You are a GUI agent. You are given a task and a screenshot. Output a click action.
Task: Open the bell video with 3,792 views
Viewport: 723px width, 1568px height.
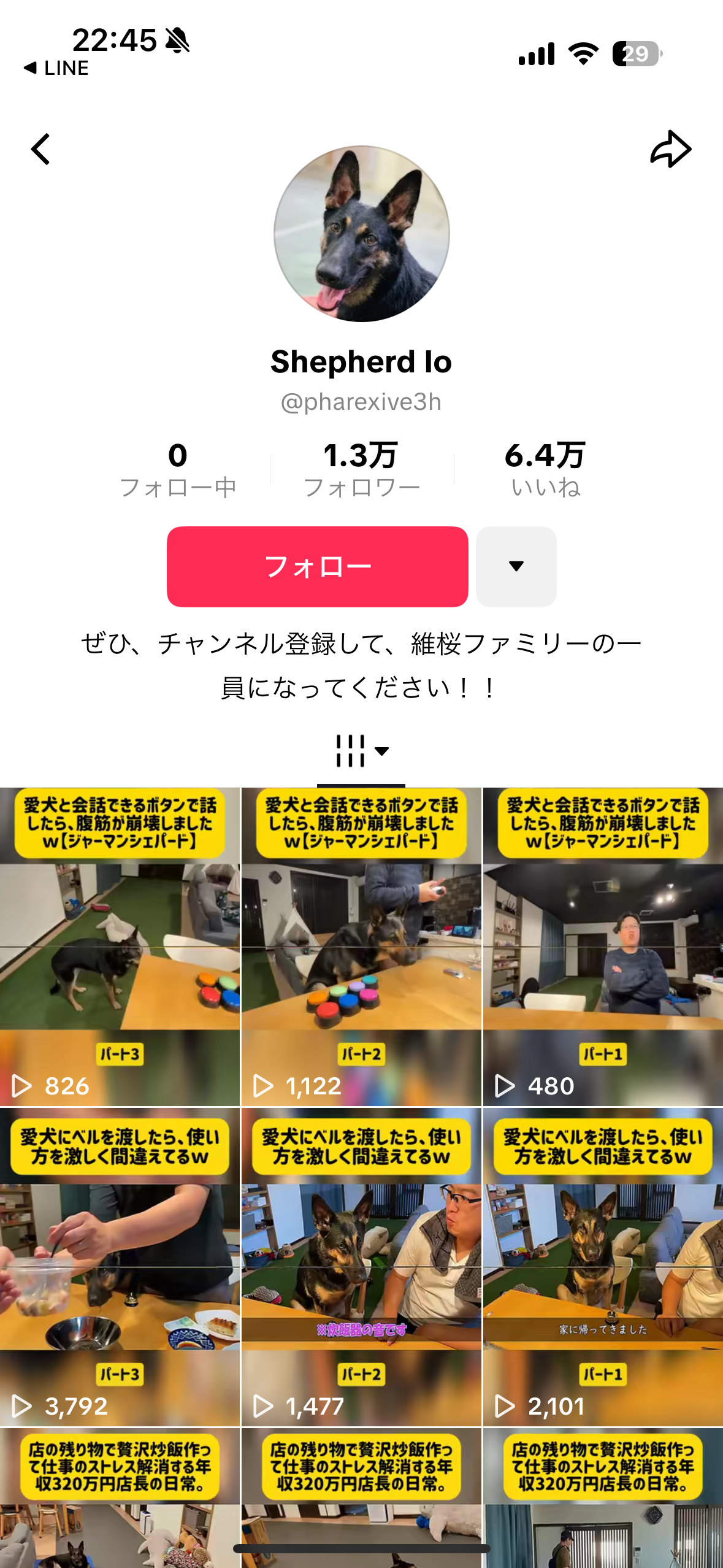(x=120, y=1267)
